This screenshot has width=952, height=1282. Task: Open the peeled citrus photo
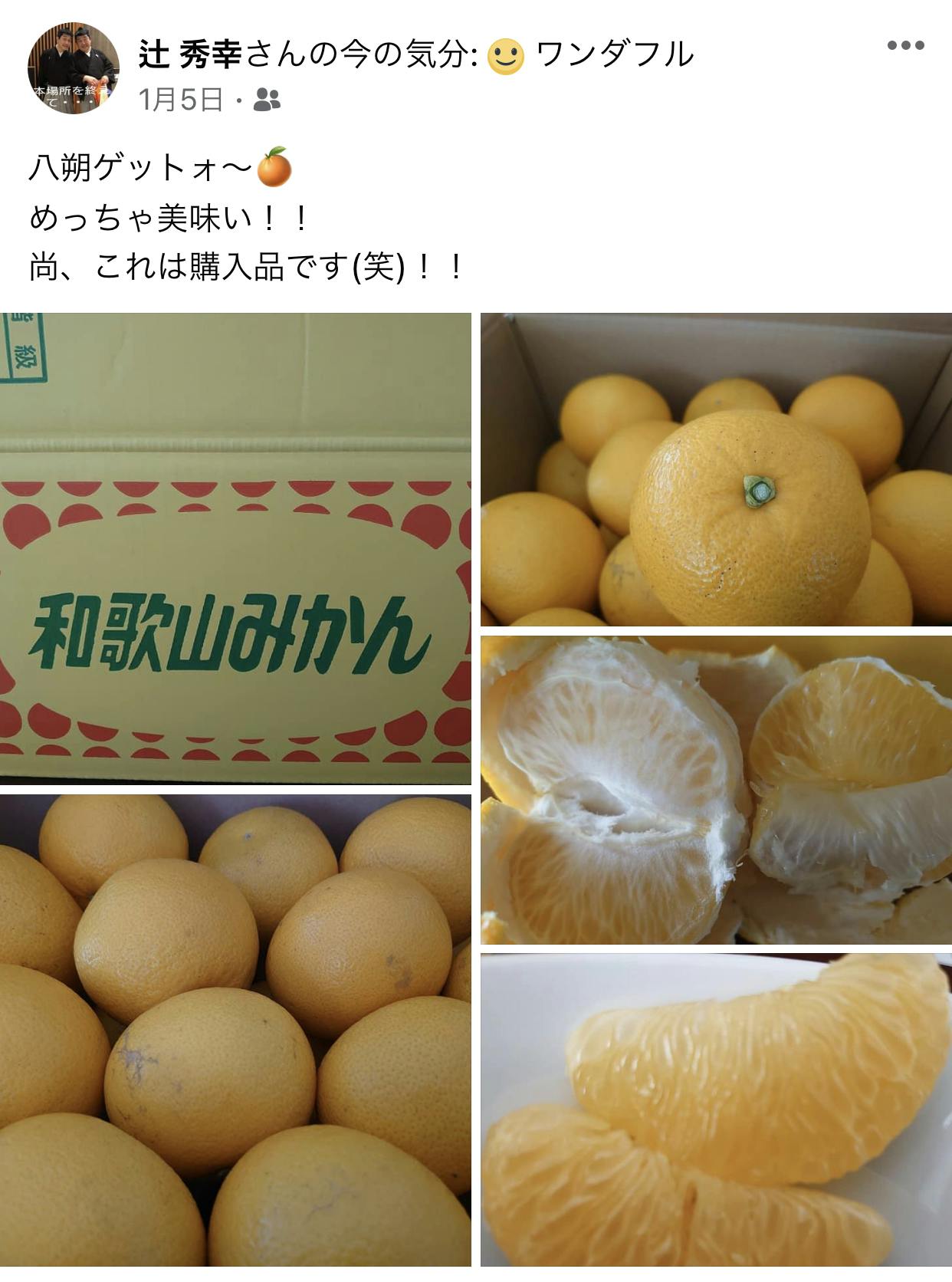[x=716, y=790]
